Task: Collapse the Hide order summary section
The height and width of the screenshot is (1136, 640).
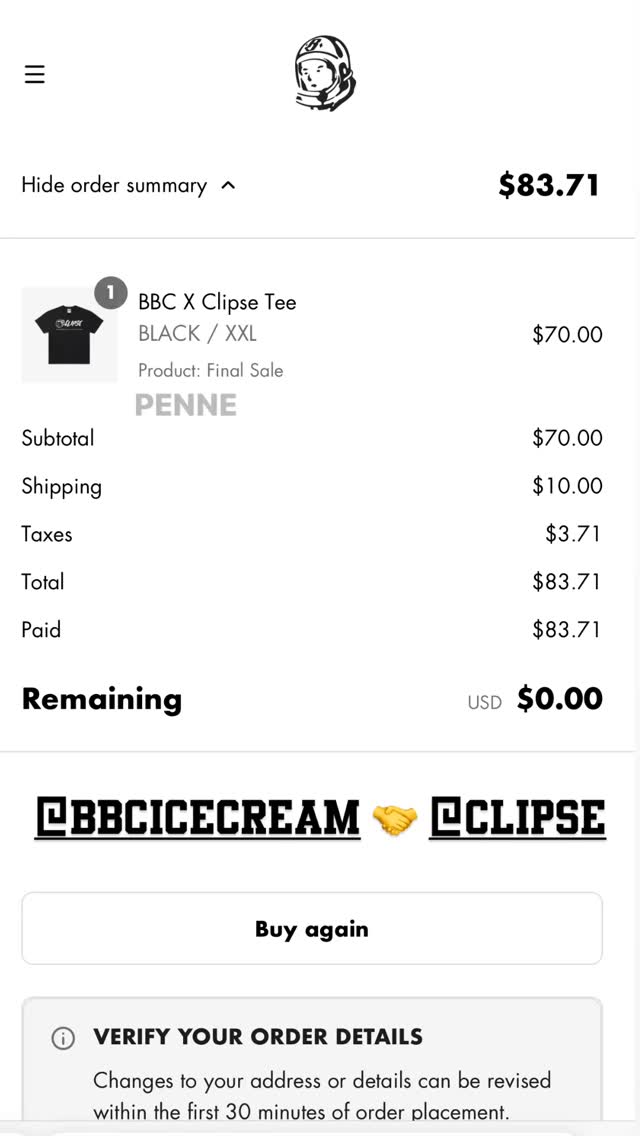Action: [128, 185]
